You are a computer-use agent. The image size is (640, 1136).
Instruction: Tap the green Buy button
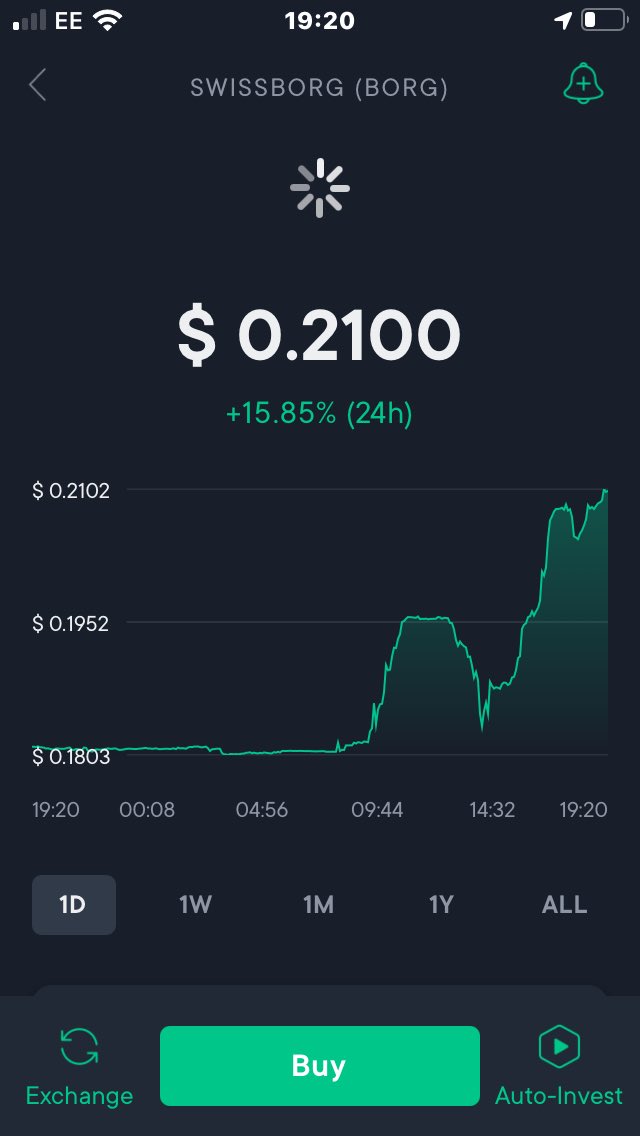pyautogui.click(x=320, y=1066)
